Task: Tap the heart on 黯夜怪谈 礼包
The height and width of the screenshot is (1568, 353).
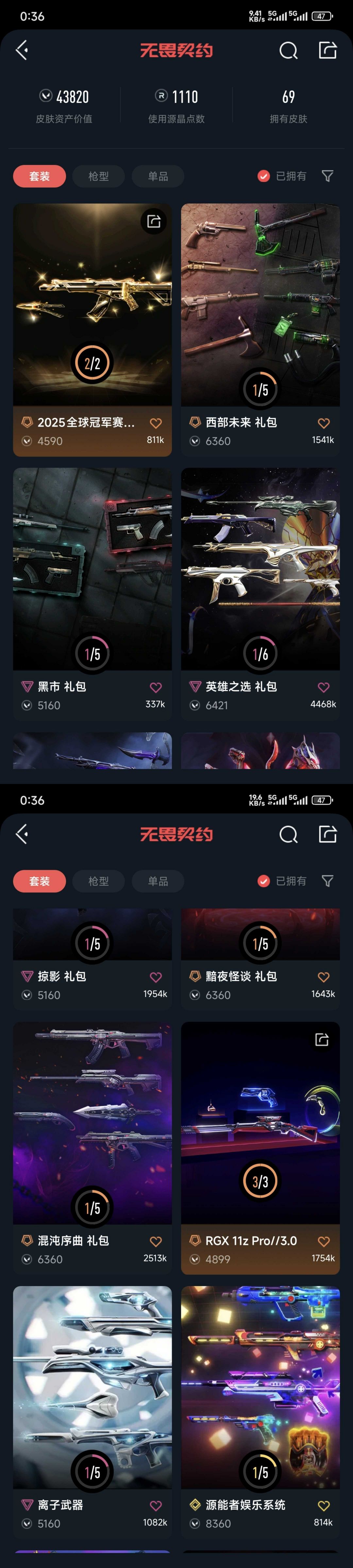Action: pyautogui.click(x=324, y=977)
